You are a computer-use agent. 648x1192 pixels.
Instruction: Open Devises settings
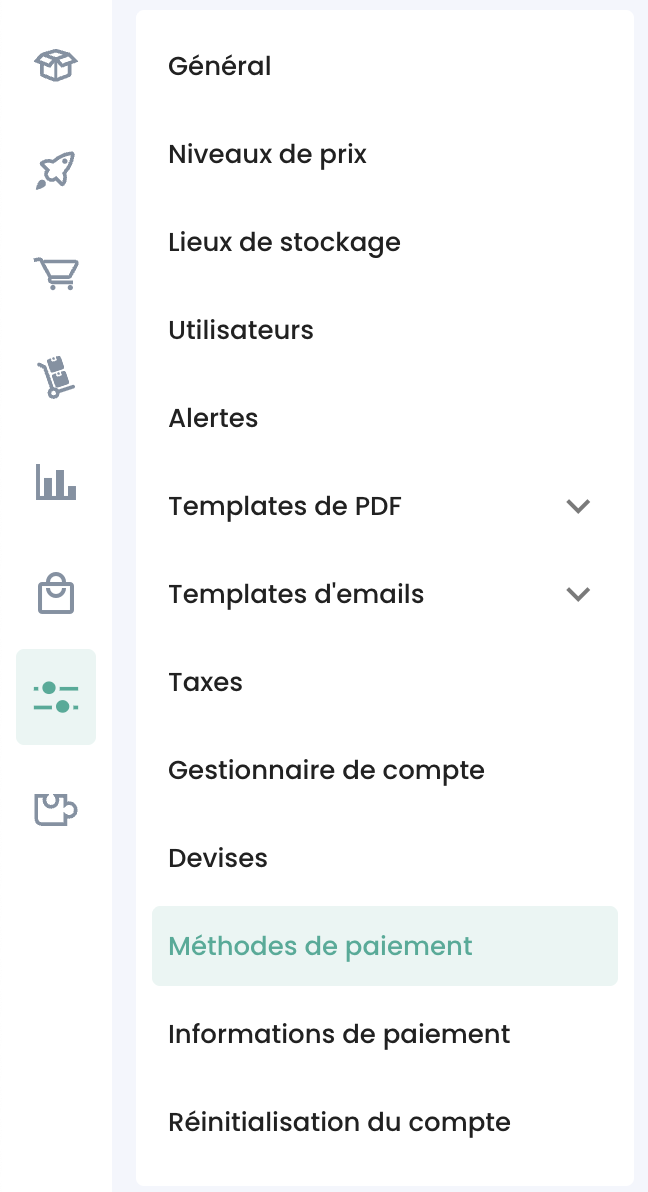tap(218, 858)
